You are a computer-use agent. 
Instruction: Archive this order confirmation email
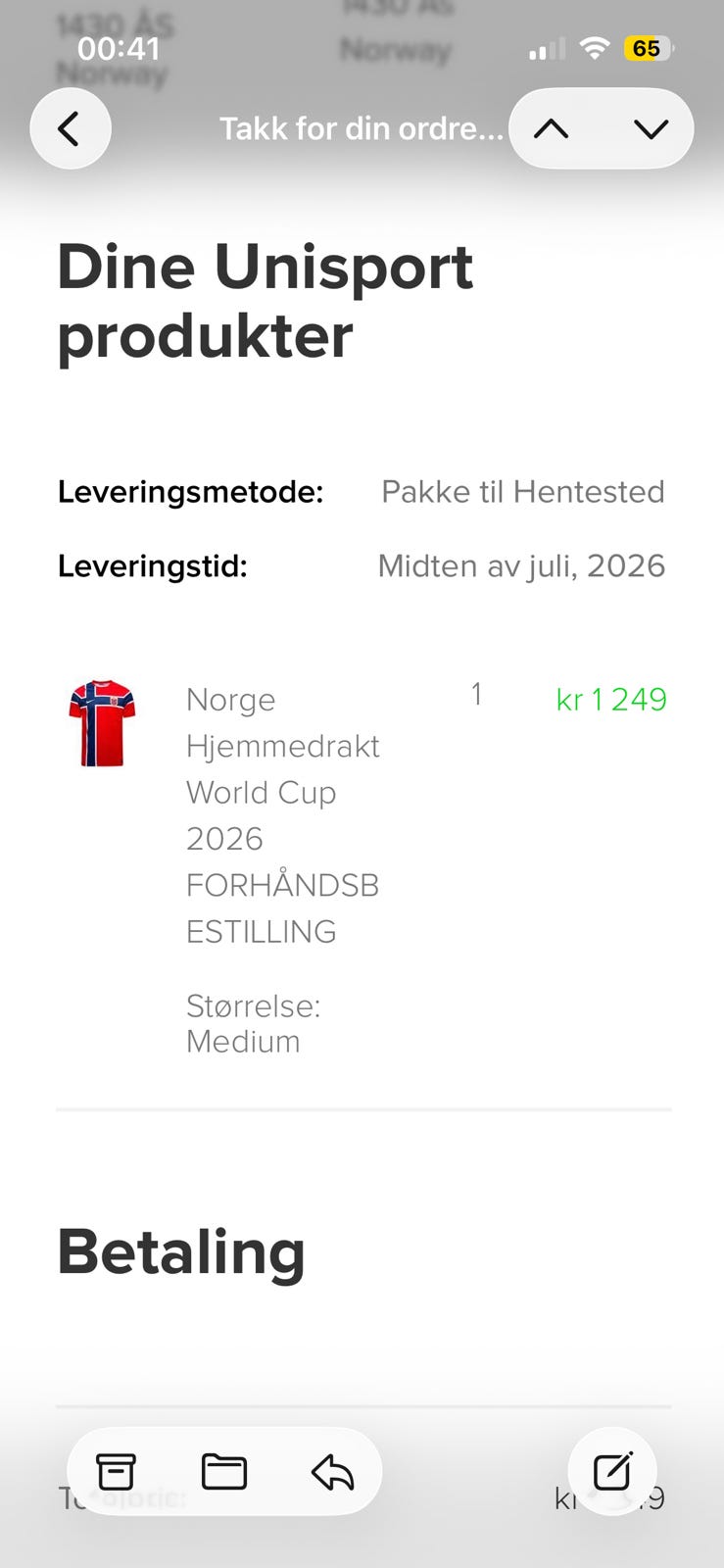(x=116, y=1471)
